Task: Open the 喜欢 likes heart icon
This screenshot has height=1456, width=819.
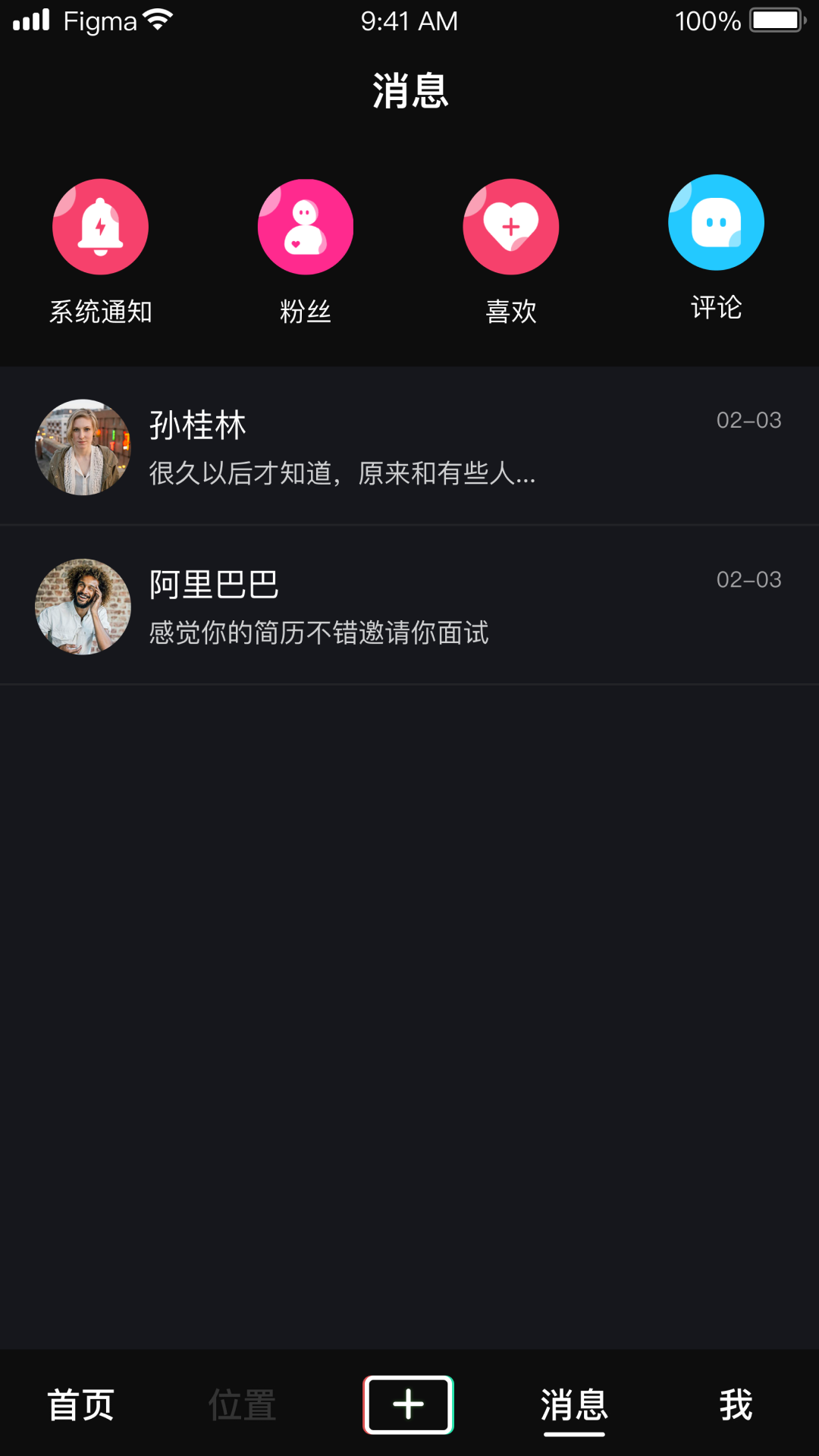Action: click(x=511, y=226)
